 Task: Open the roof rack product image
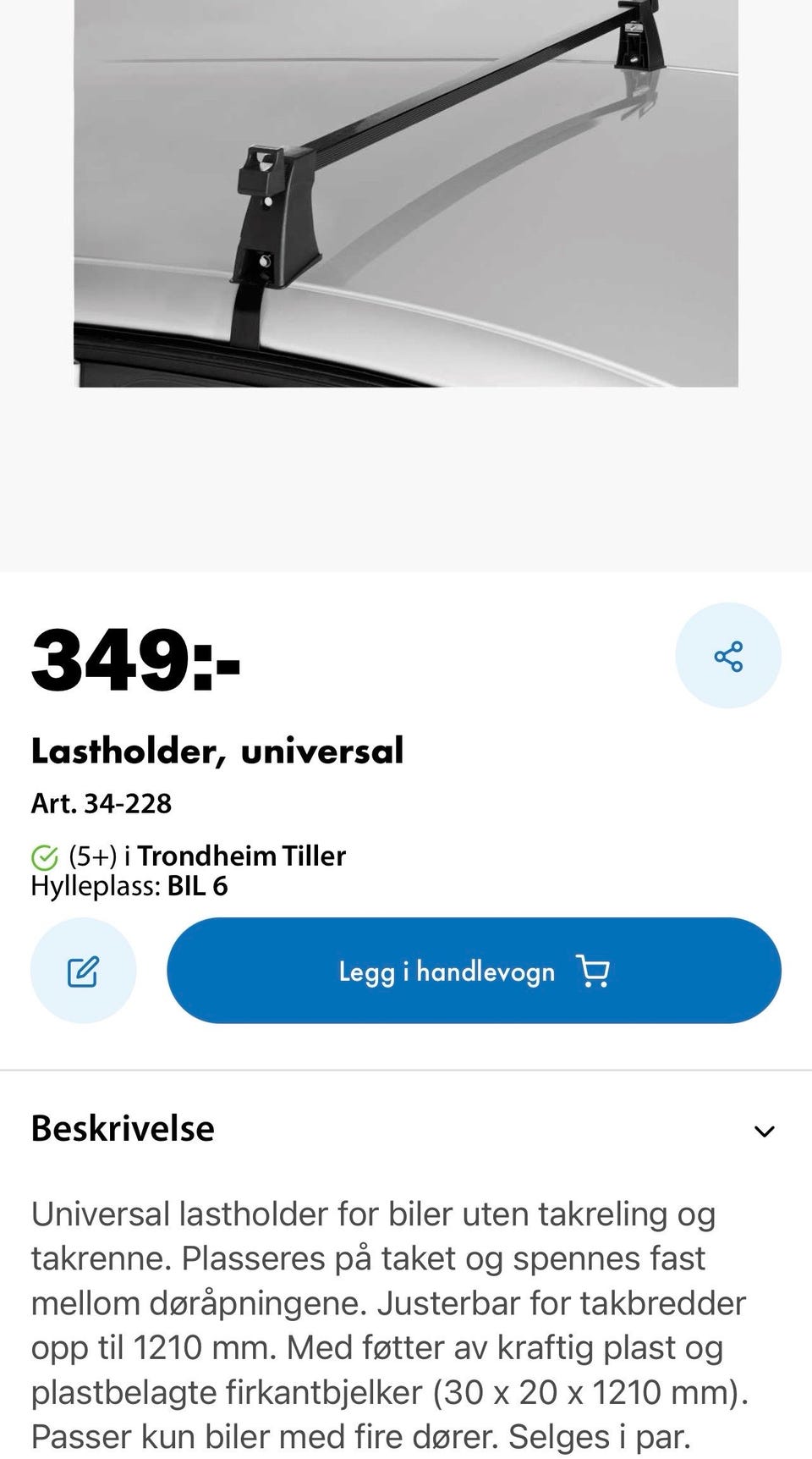click(x=406, y=194)
